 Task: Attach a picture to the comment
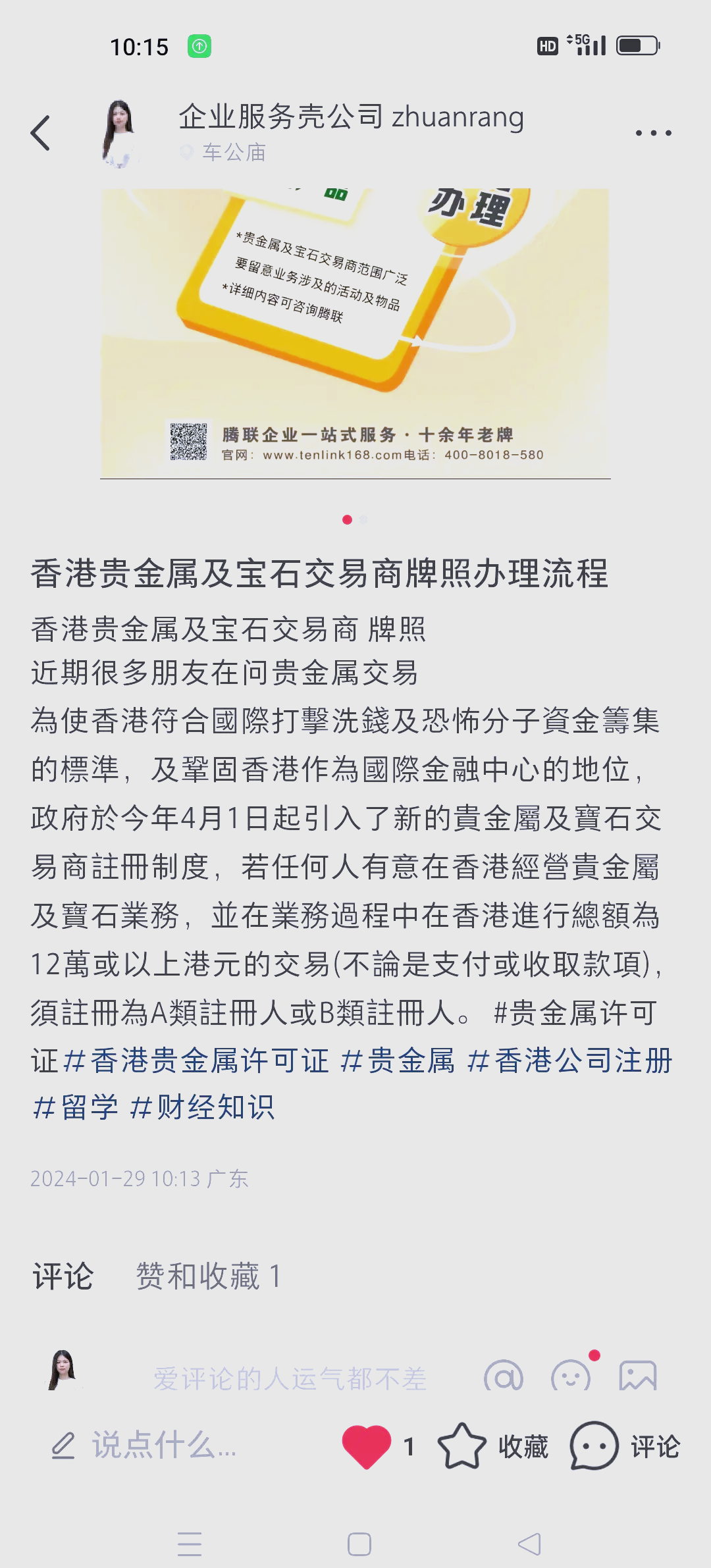tap(638, 1376)
